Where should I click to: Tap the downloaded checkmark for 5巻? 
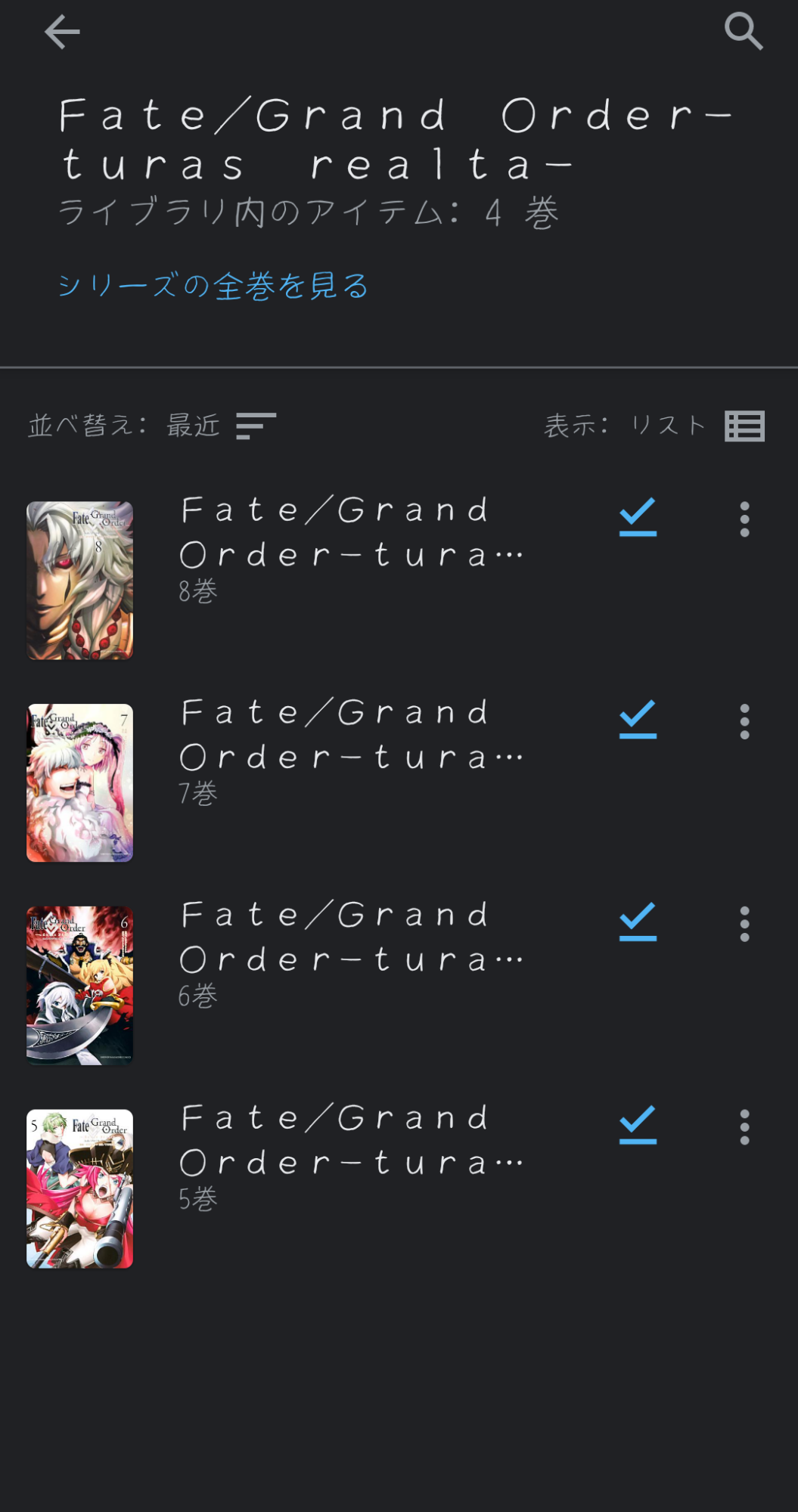click(x=638, y=1126)
